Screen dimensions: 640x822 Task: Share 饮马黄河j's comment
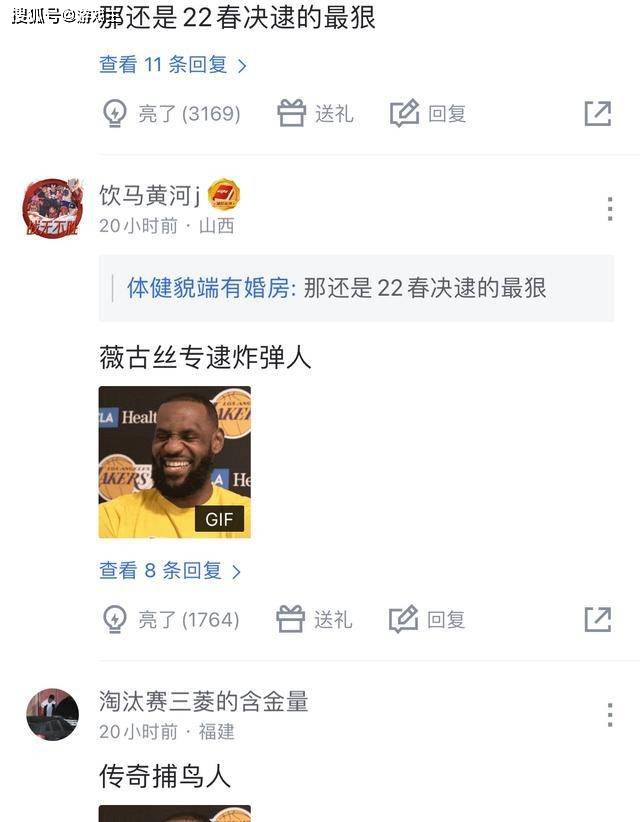click(x=597, y=620)
